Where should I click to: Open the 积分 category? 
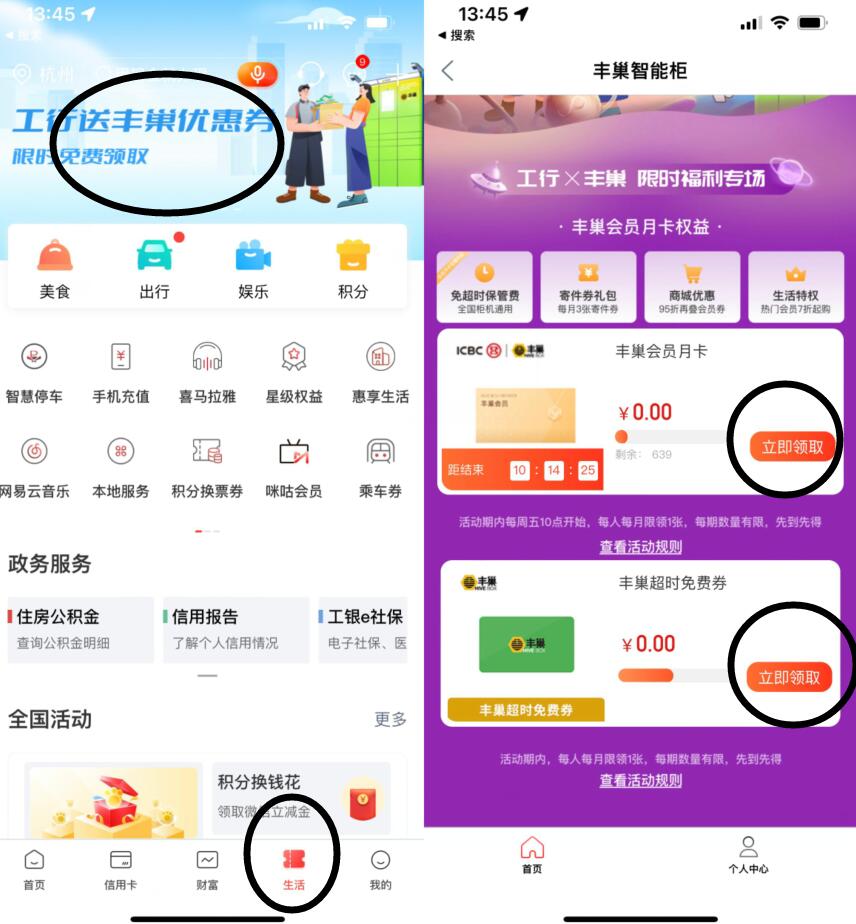tap(353, 267)
